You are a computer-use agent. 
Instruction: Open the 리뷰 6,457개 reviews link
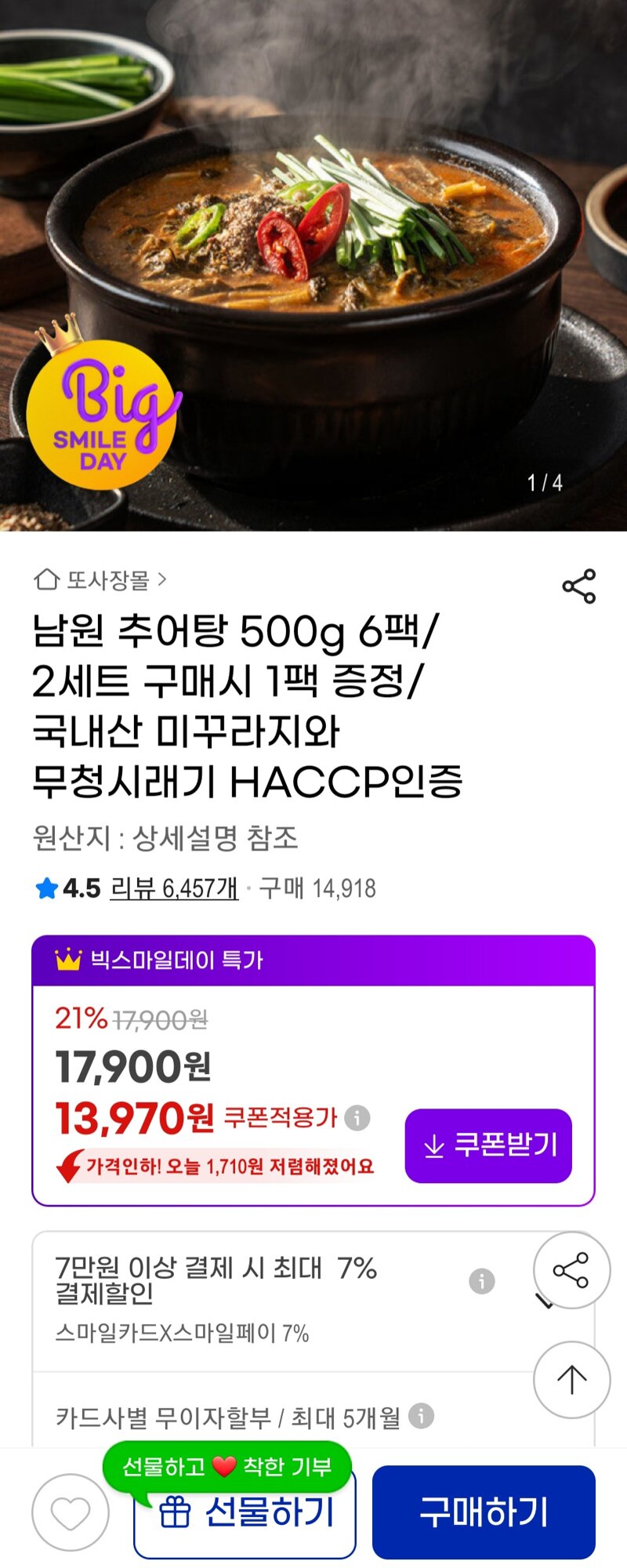(x=174, y=888)
